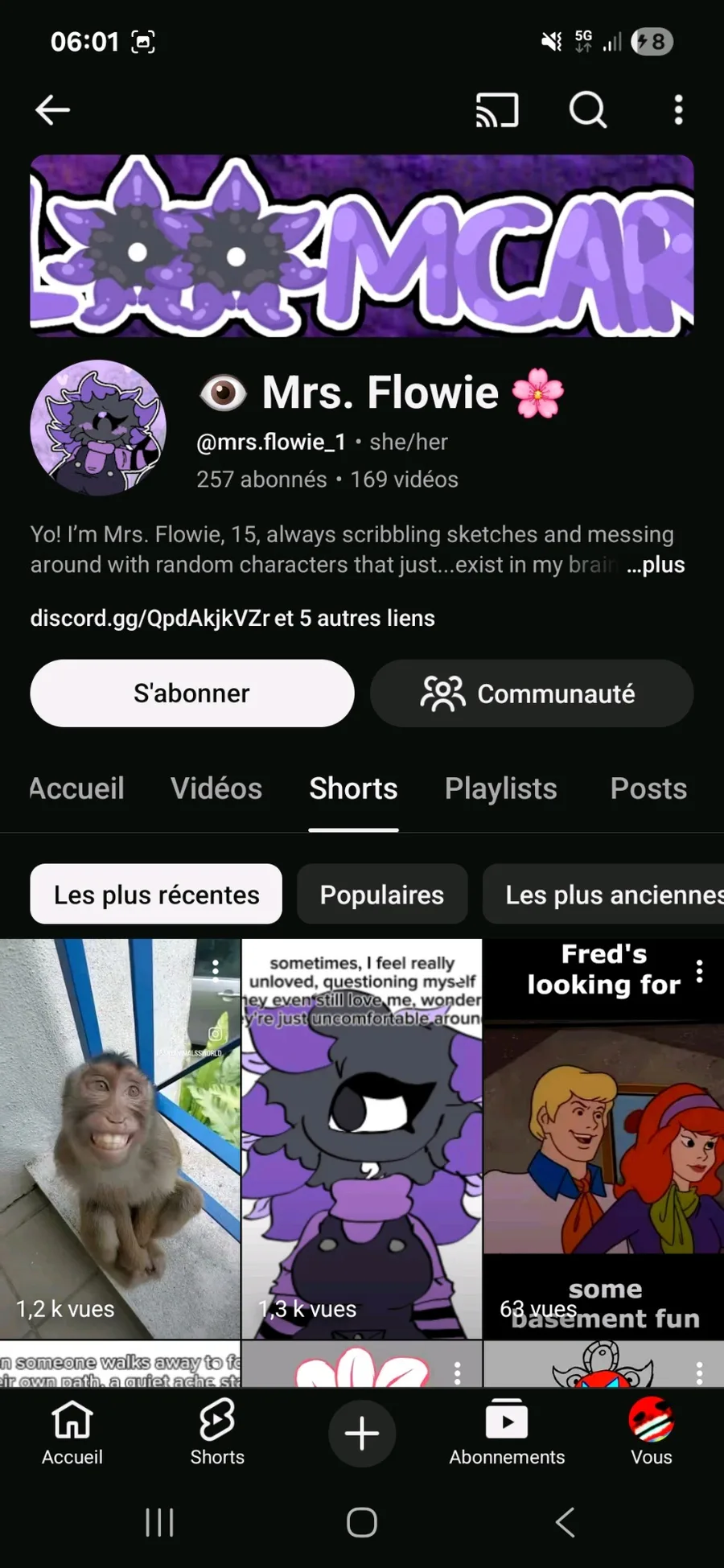Filter shorts by Populaires

click(382, 895)
